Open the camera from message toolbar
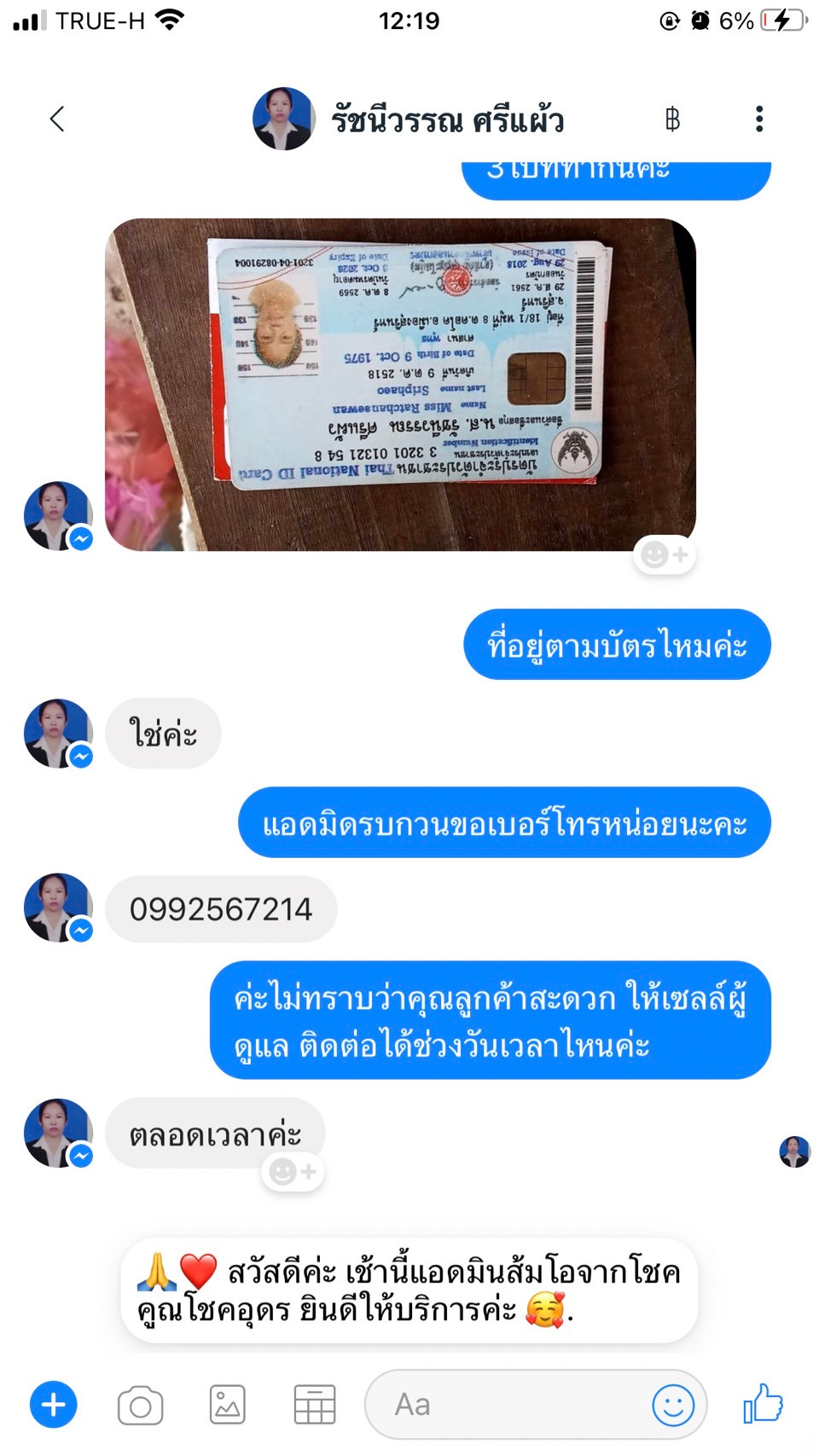 click(141, 1405)
